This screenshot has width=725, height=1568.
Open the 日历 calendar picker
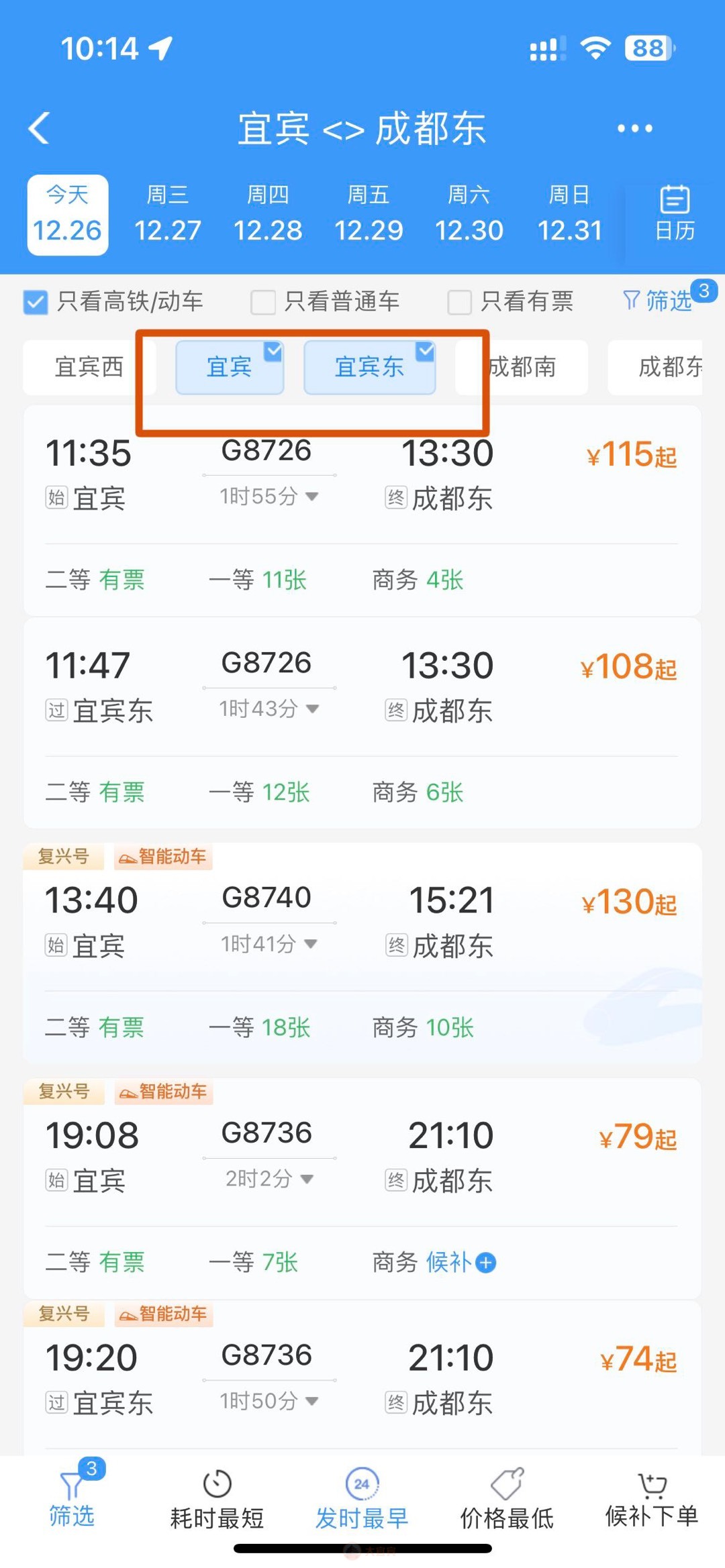(x=674, y=215)
